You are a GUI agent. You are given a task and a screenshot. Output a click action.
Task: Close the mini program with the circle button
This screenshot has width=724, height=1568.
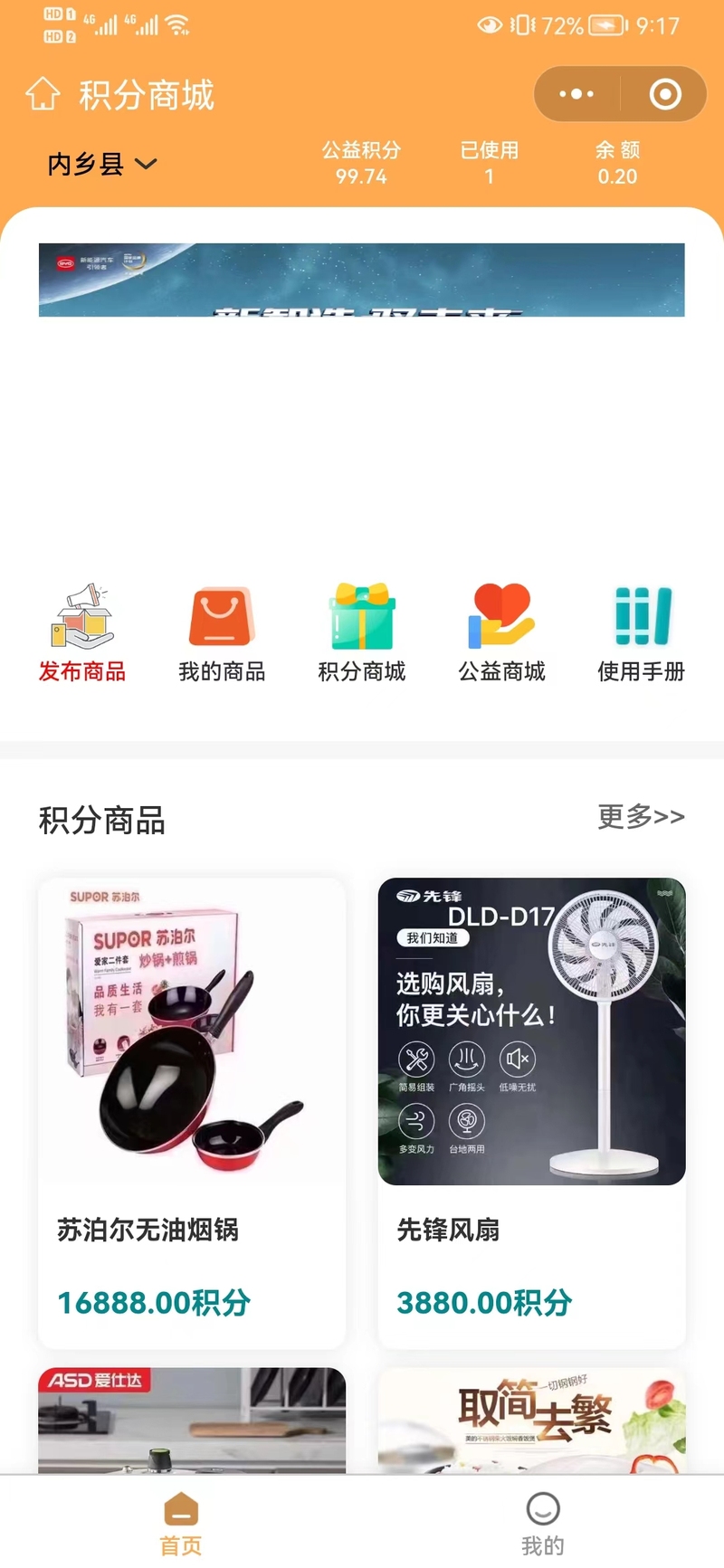click(665, 94)
